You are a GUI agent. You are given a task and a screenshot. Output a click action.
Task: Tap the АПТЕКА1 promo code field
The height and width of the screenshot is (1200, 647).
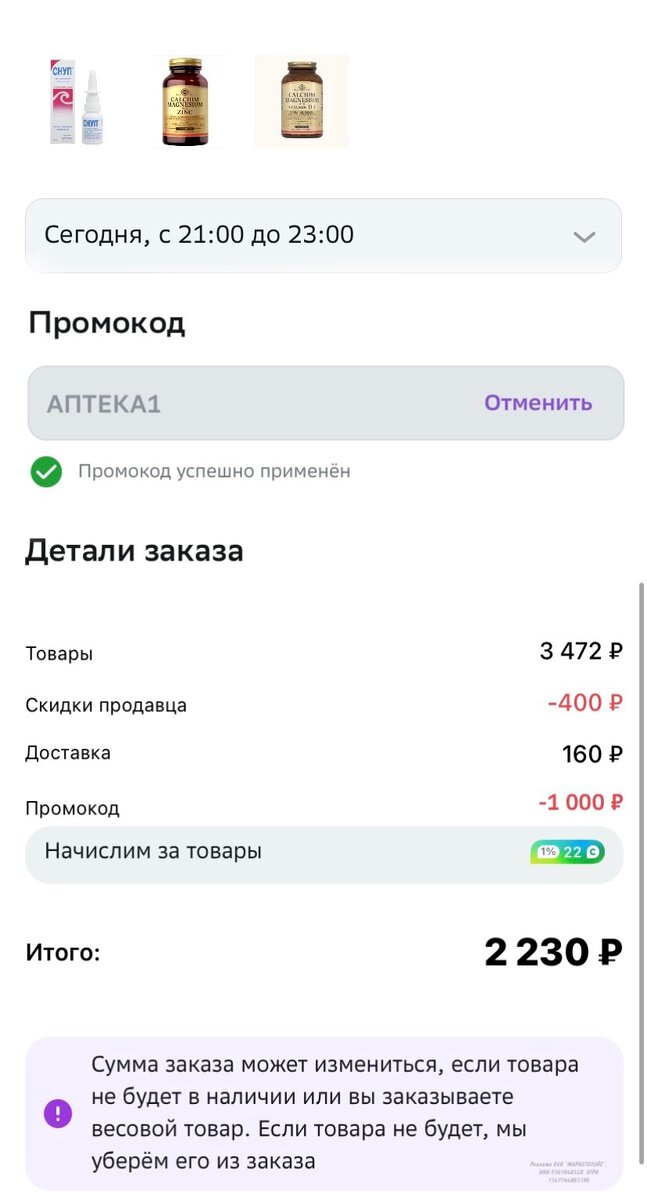point(325,403)
